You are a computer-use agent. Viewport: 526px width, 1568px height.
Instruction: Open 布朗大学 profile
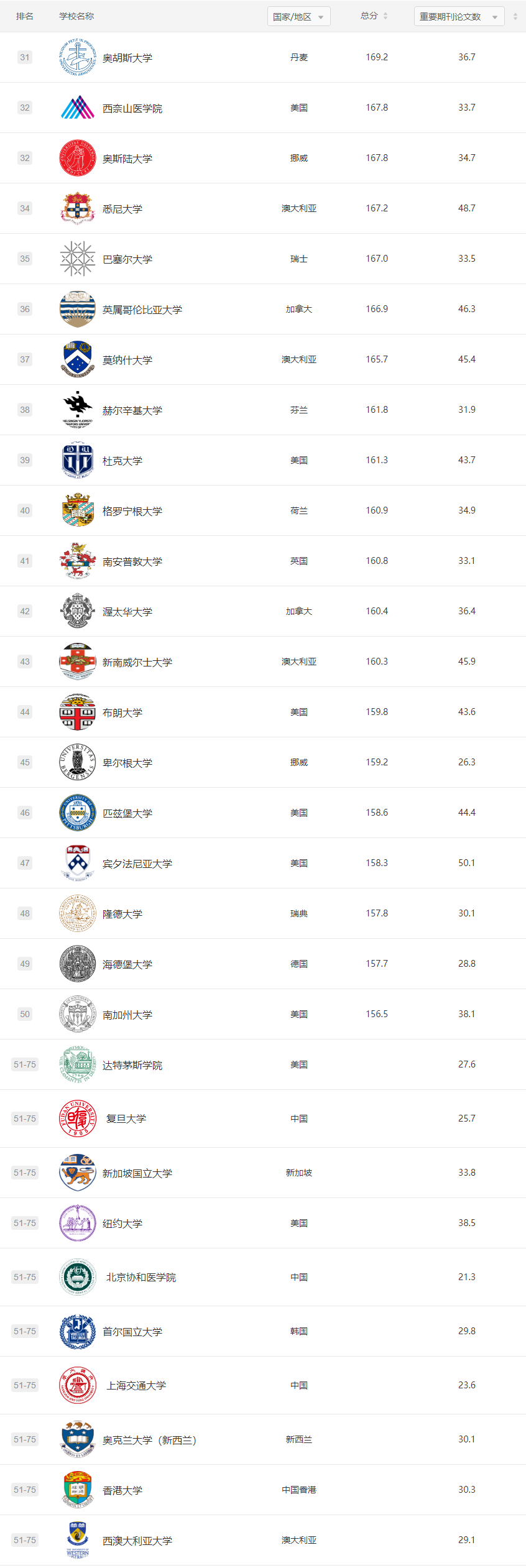click(x=122, y=713)
